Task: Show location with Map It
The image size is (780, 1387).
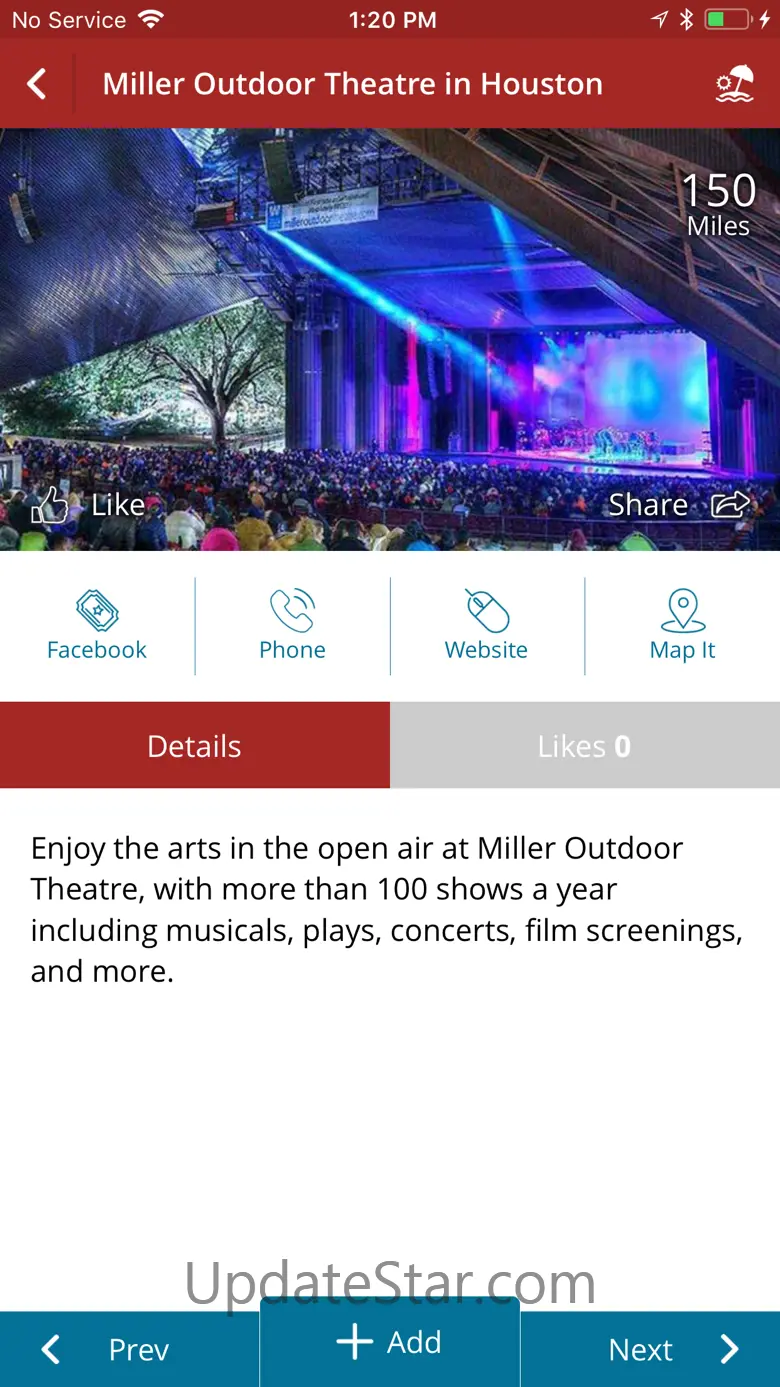Action: [x=682, y=626]
